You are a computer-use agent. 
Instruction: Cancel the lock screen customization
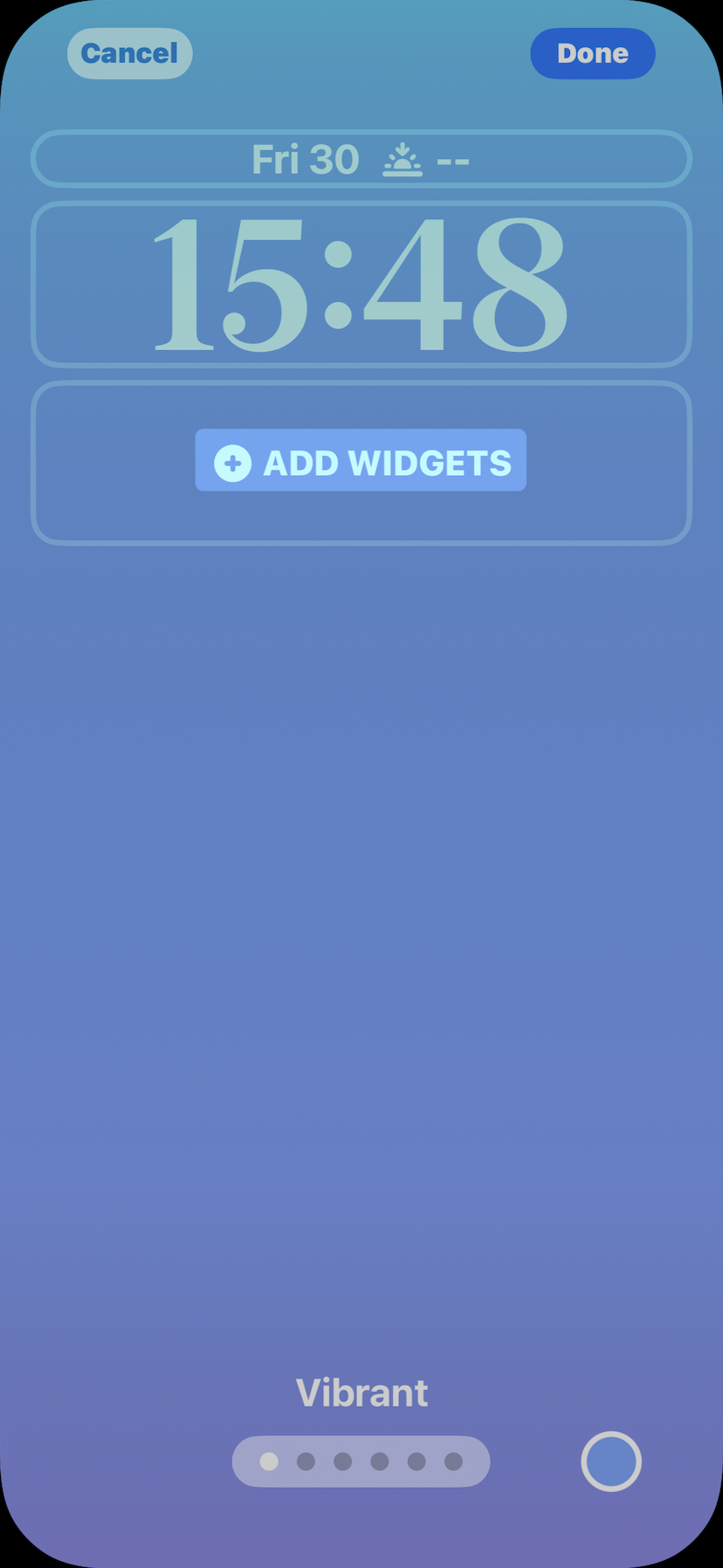pos(129,53)
